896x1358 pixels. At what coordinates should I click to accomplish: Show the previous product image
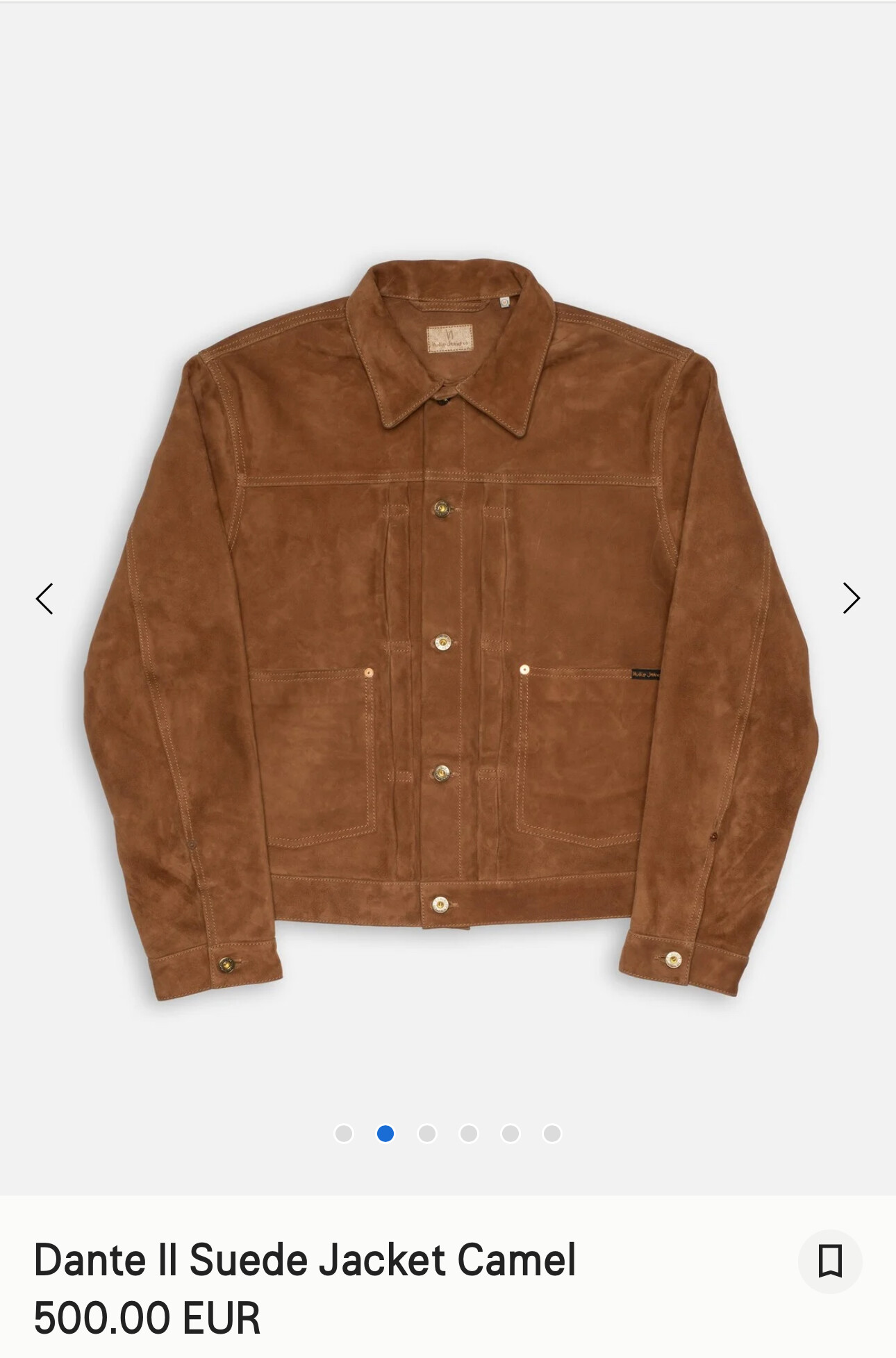(x=44, y=598)
